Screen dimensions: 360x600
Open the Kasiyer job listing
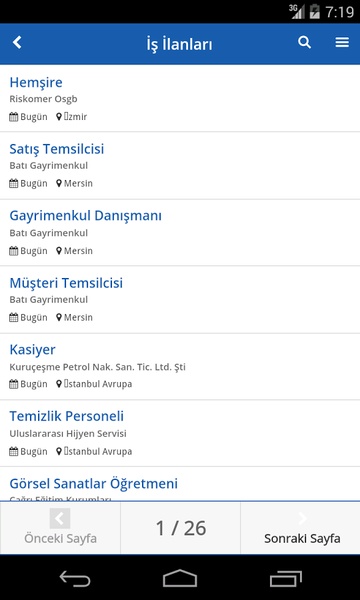[x=180, y=367]
